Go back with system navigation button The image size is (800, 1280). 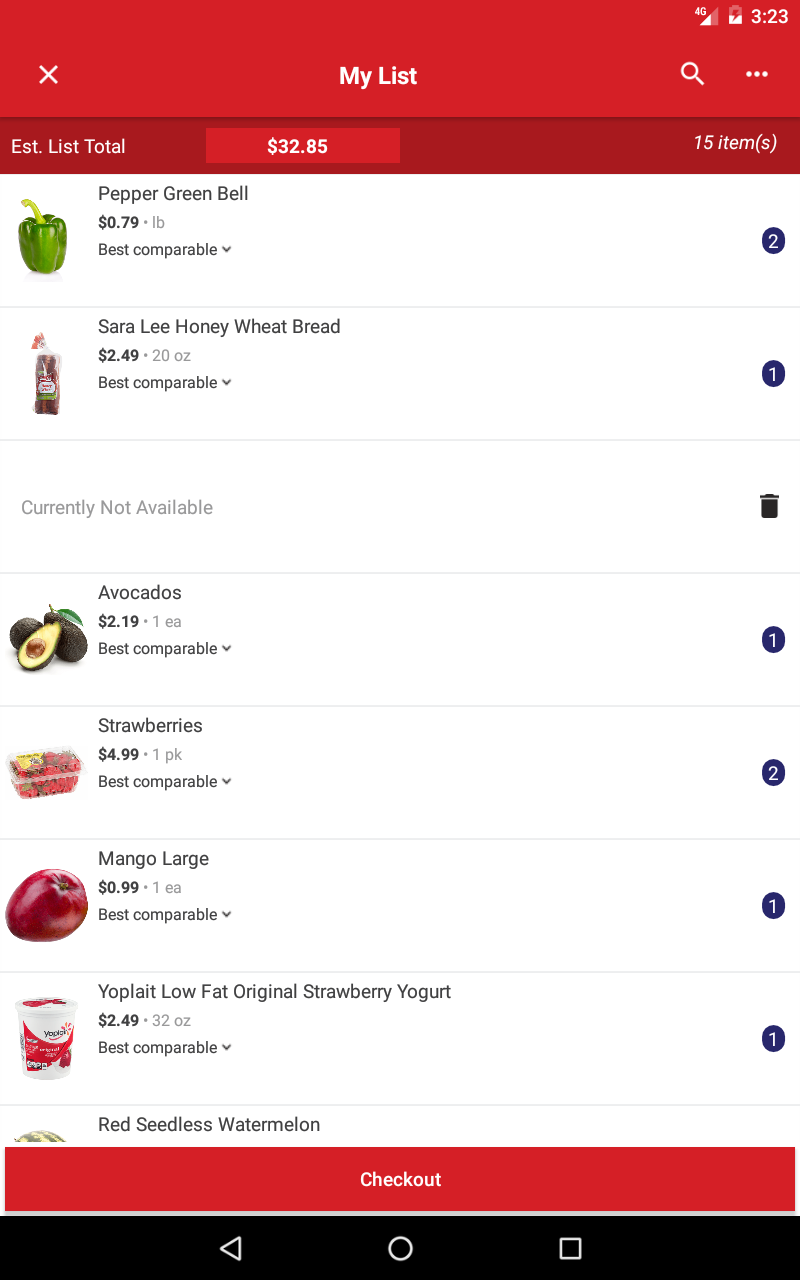(231, 1248)
